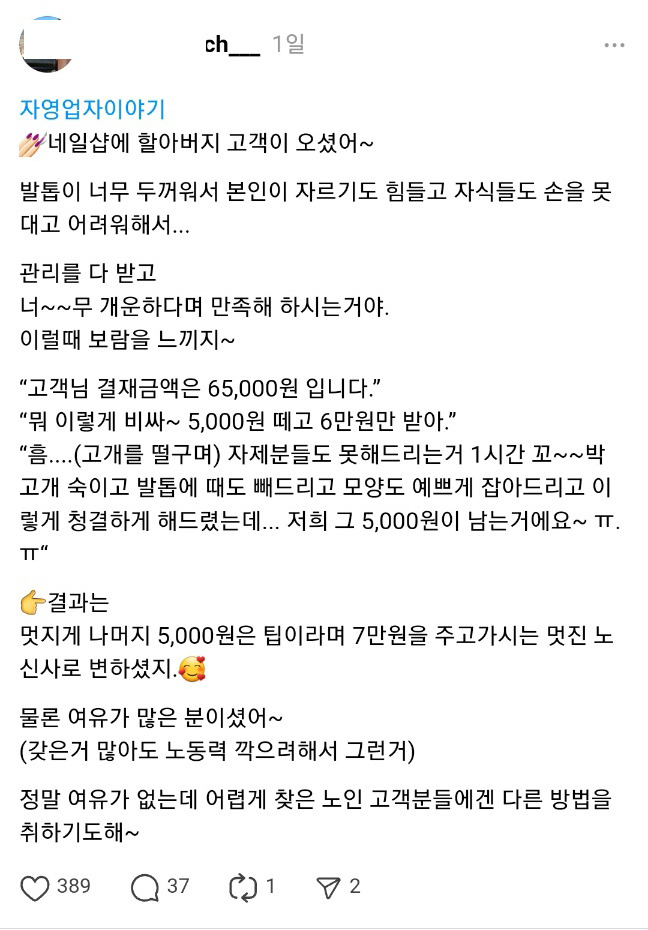
Task: Open the 자영업자이야기 topic tag
Action: (92, 109)
